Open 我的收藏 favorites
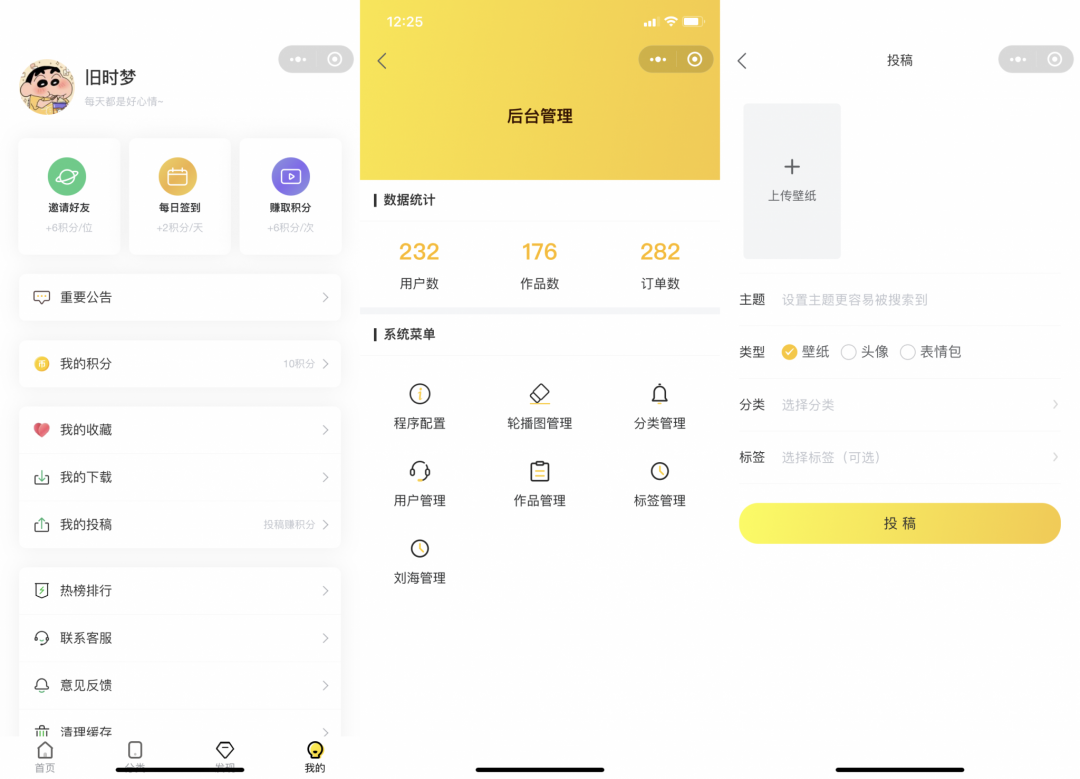The height and width of the screenshot is (779, 1080). pyautogui.click(x=180, y=430)
